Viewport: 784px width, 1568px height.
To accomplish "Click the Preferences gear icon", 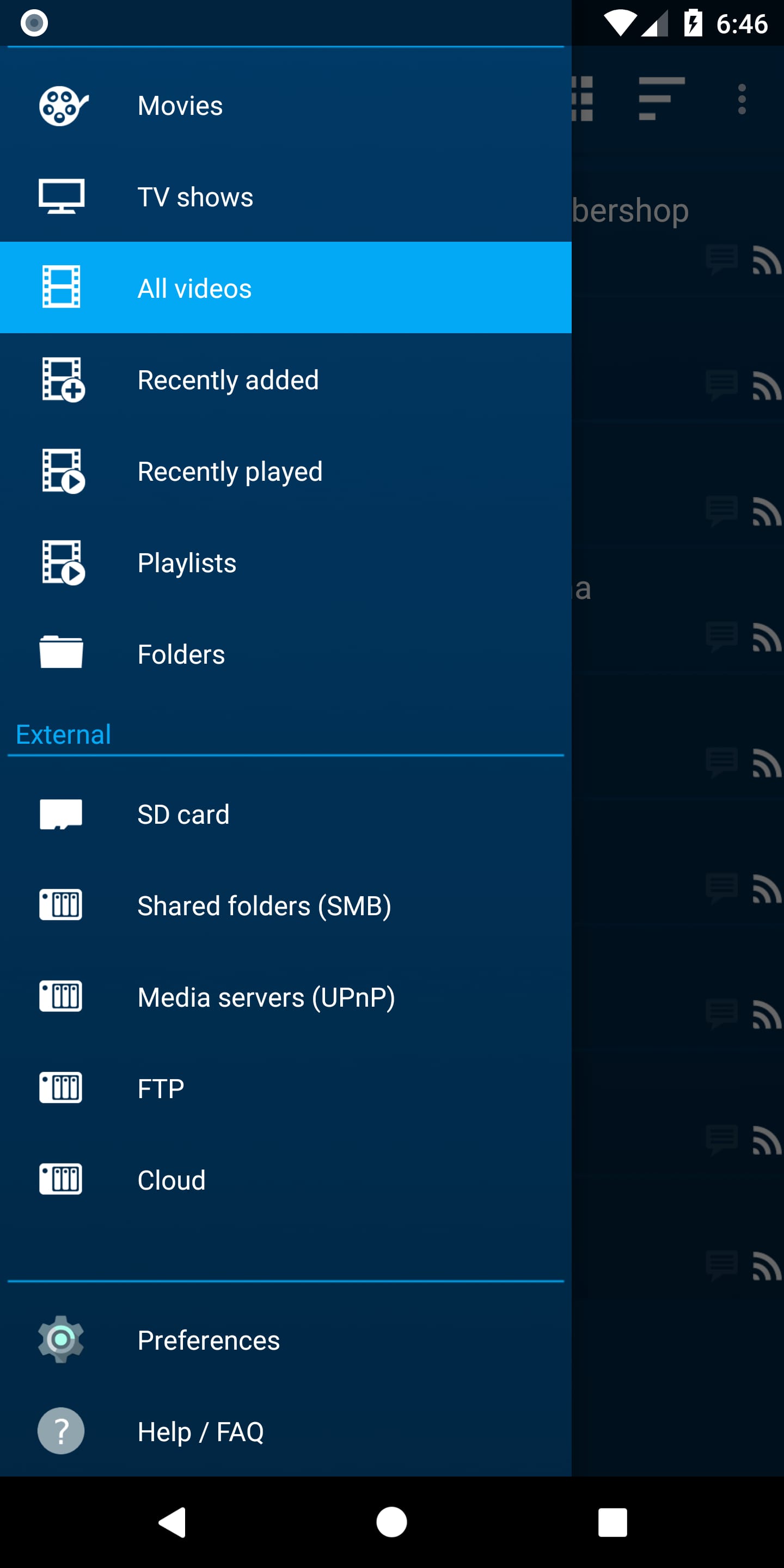I will [x=61, y=1339].
